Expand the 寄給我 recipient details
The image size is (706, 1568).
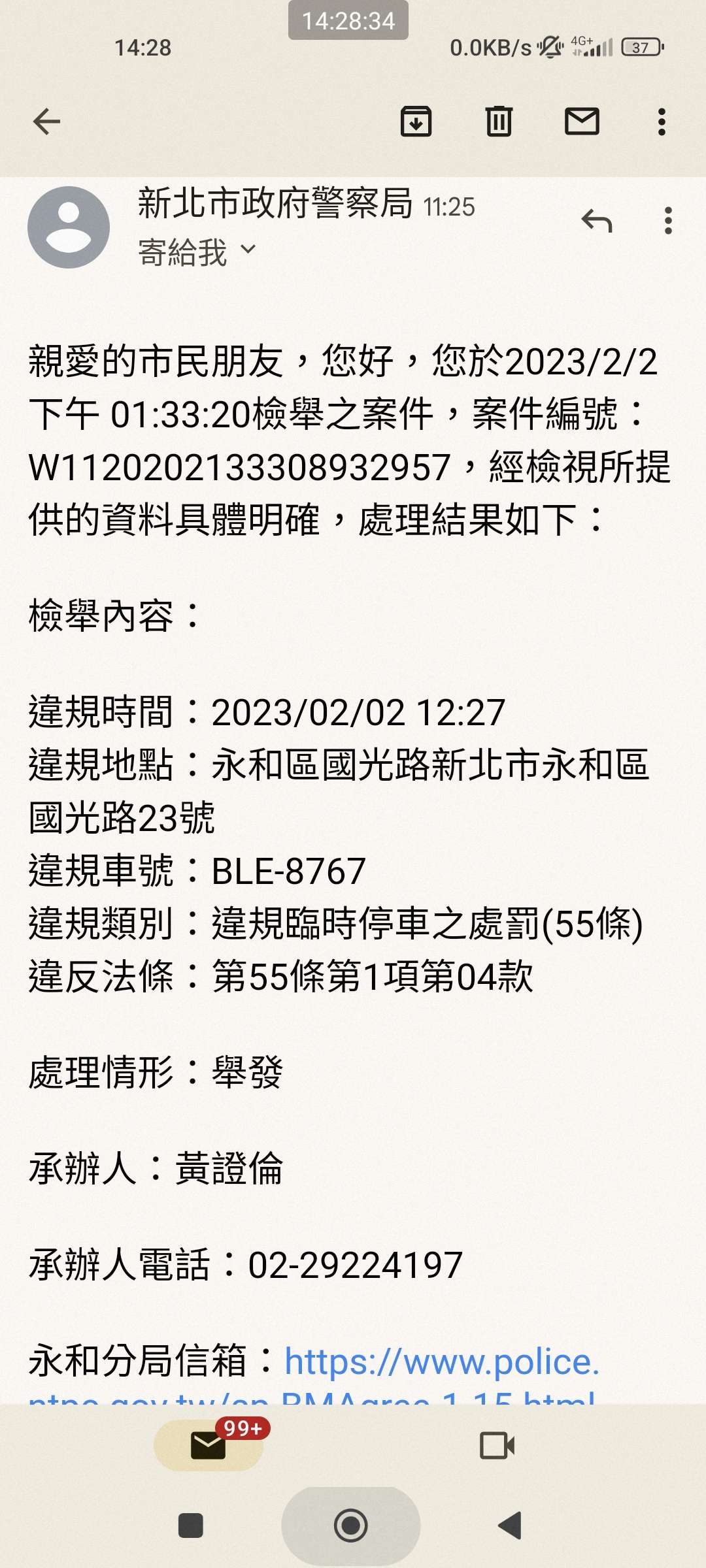(x=197, y=252)
